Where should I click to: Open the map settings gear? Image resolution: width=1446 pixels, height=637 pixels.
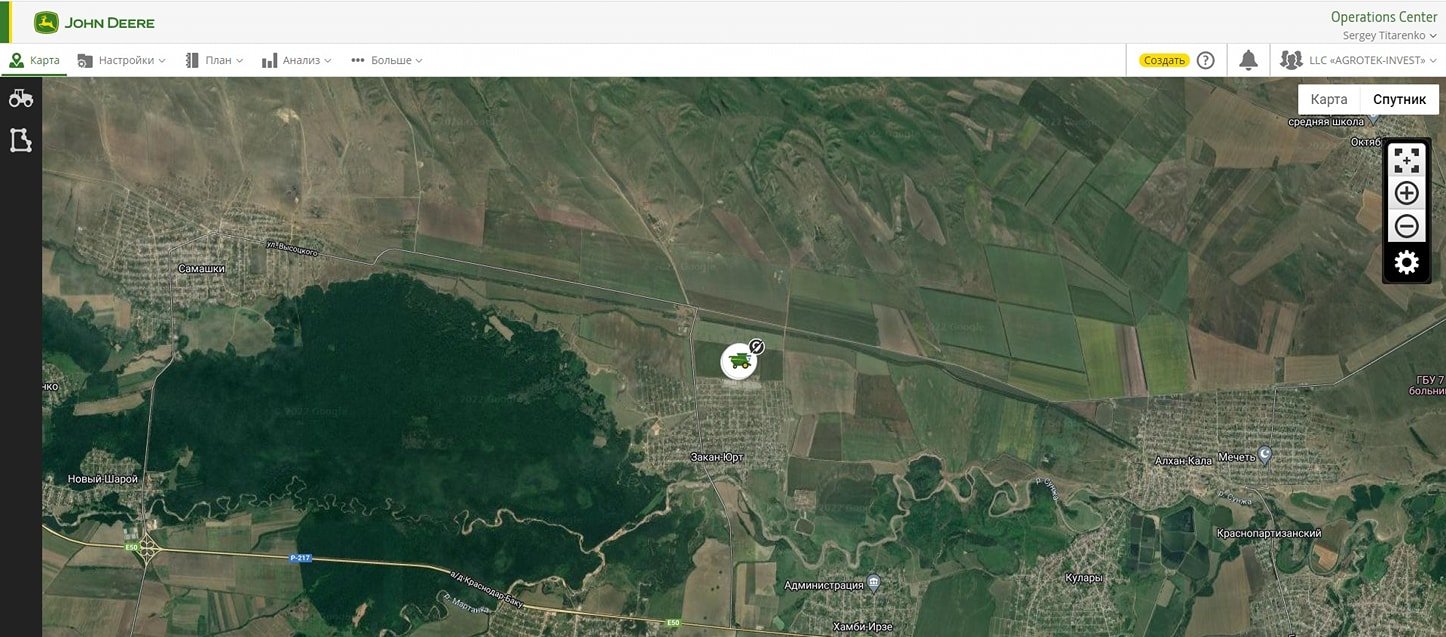tap(1406, 263)
